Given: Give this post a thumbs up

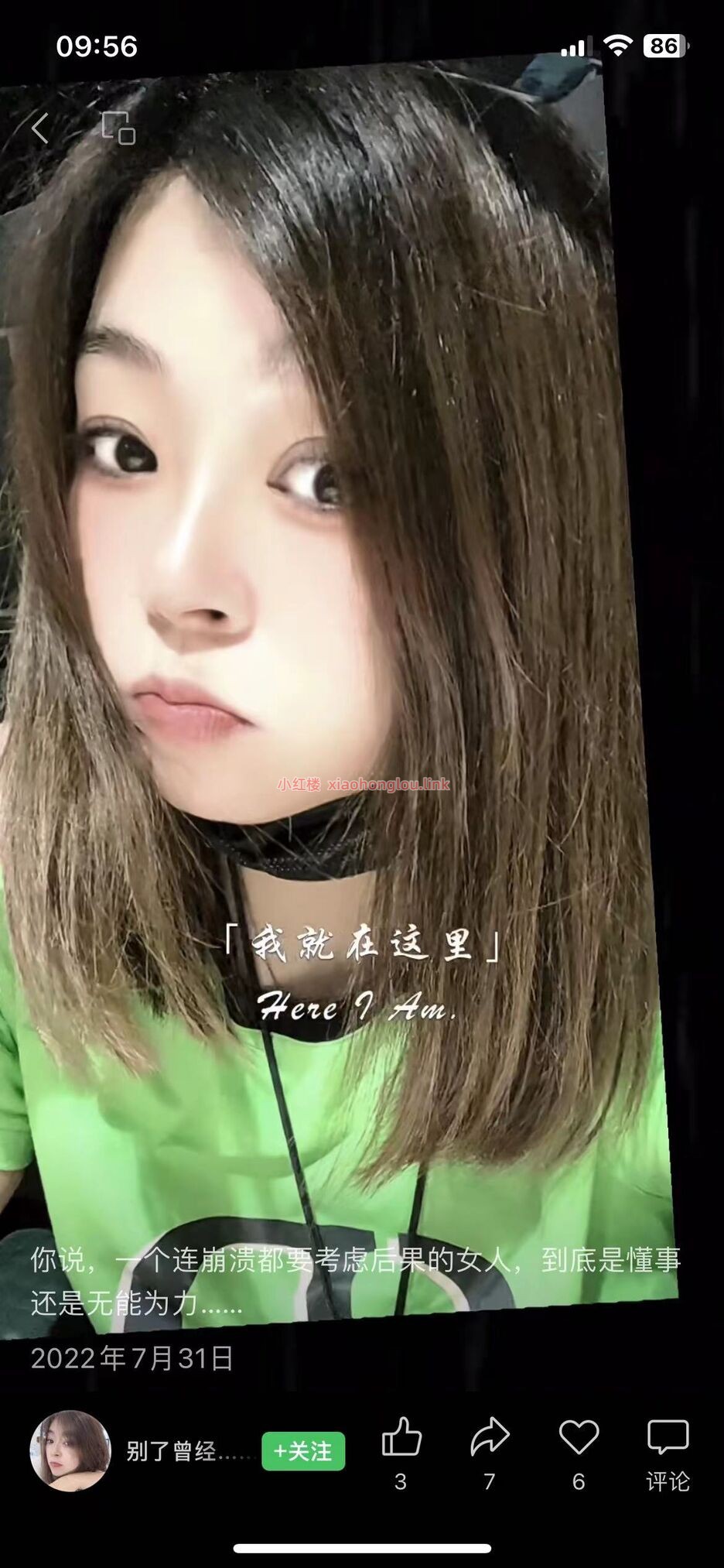Looking at the screenshot, I should [x=401, y=1439].
